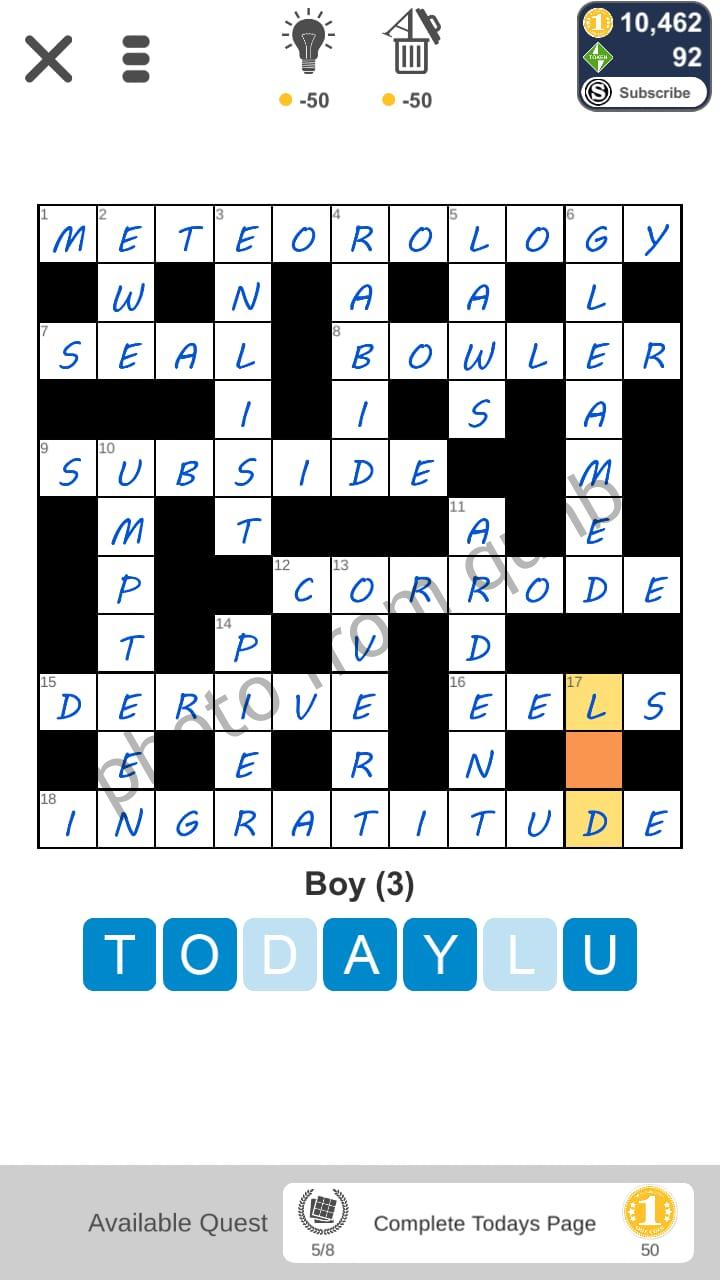720x1280 pixels.
Task: Close the crossword puzzle
Action: tap(48, 59)
